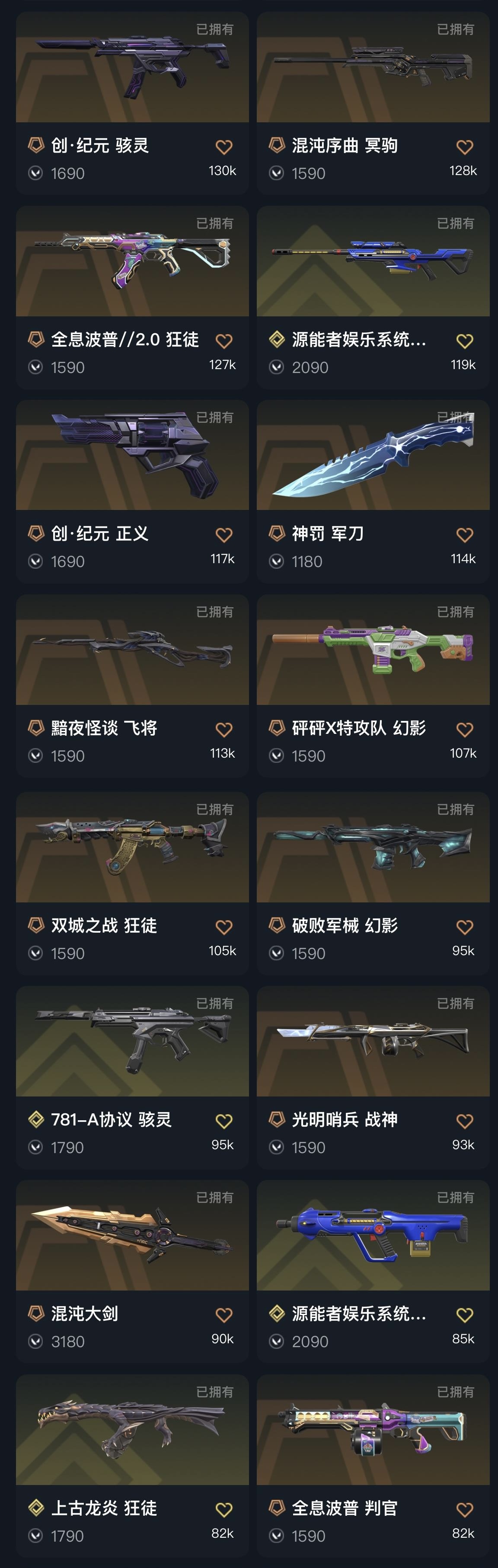
Task: Favorite the 781-A协议 骇灵 skin
Action: point(224,1121)
